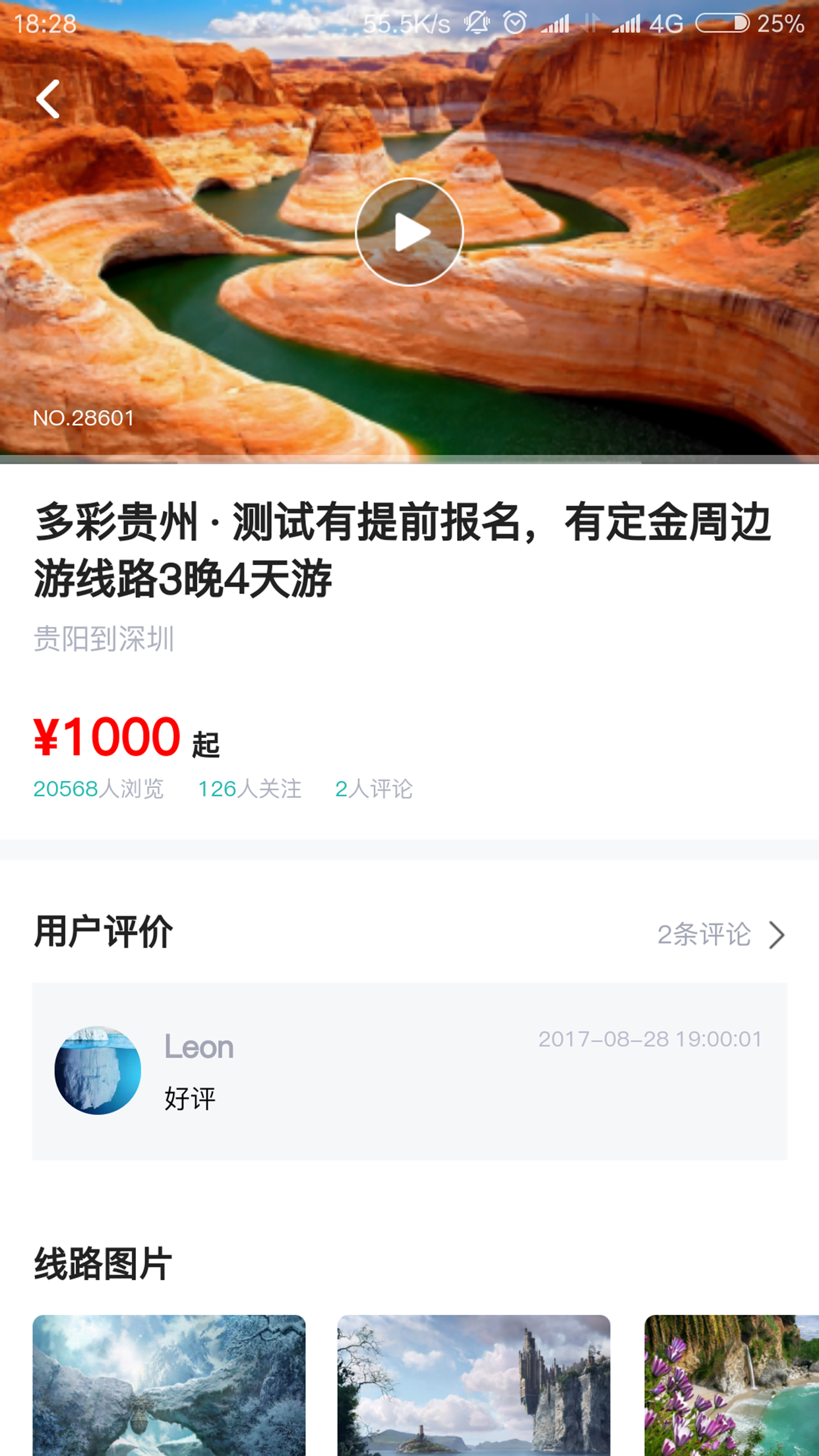Image resolution: width=819 pixels, height=1456 pixels.
Task: Tap the 4G network indicator
Action: [664, 23]
